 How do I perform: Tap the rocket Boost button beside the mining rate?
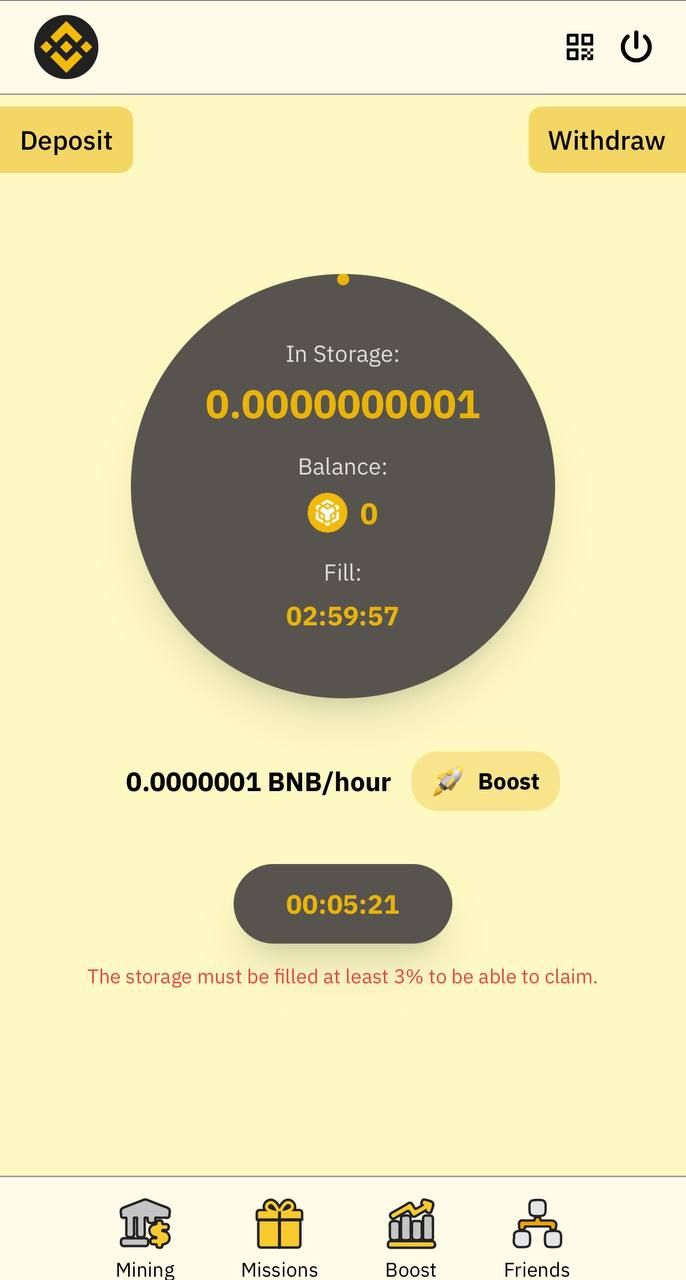click(x=486, y=781)
